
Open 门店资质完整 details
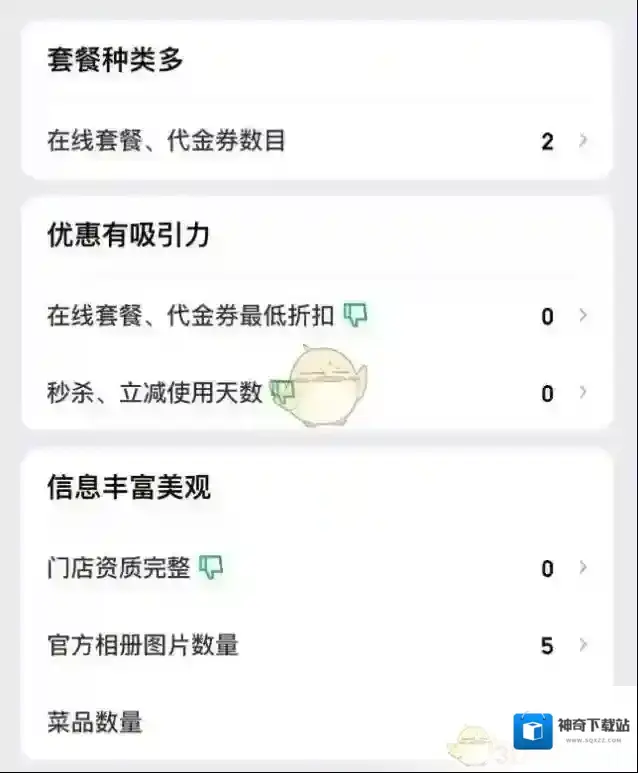coord(316,568)
